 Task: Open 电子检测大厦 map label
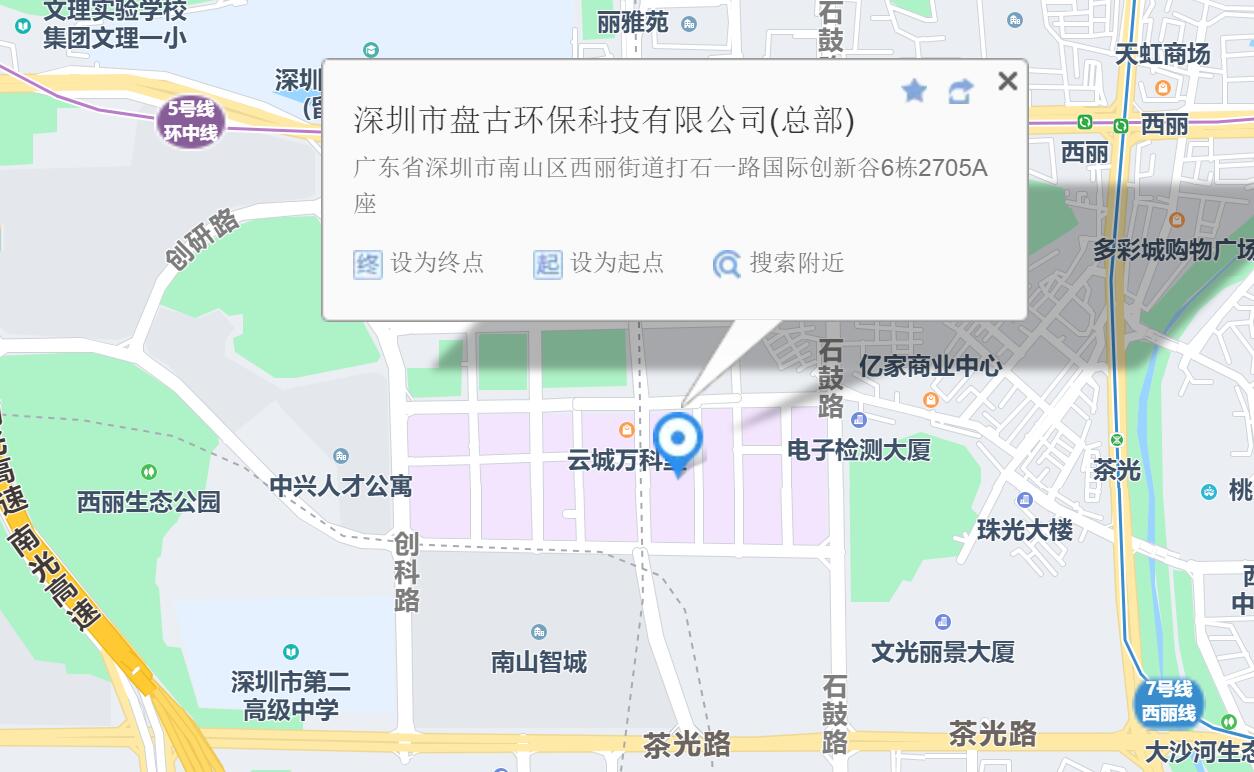pos(859,450)
